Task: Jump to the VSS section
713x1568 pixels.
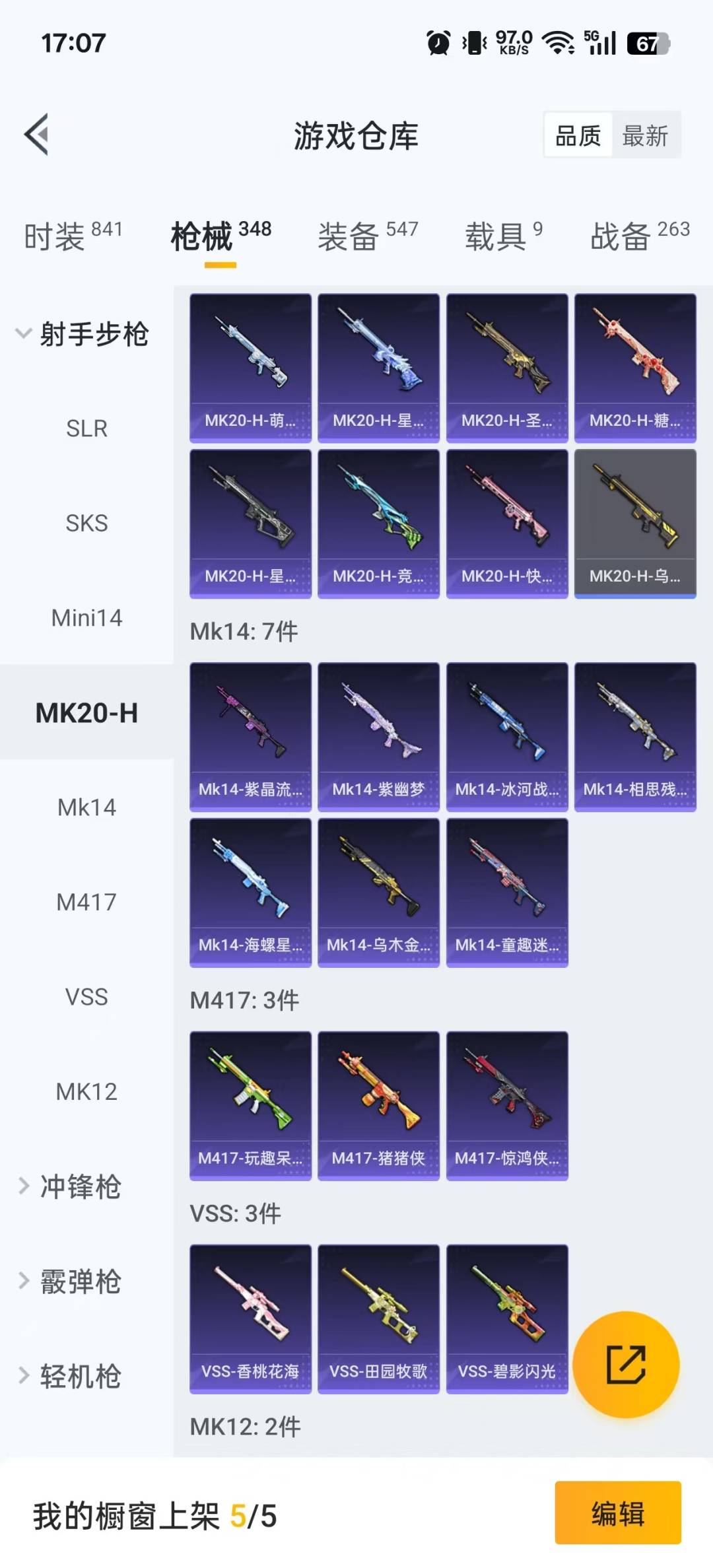Action: coord(86,996)
